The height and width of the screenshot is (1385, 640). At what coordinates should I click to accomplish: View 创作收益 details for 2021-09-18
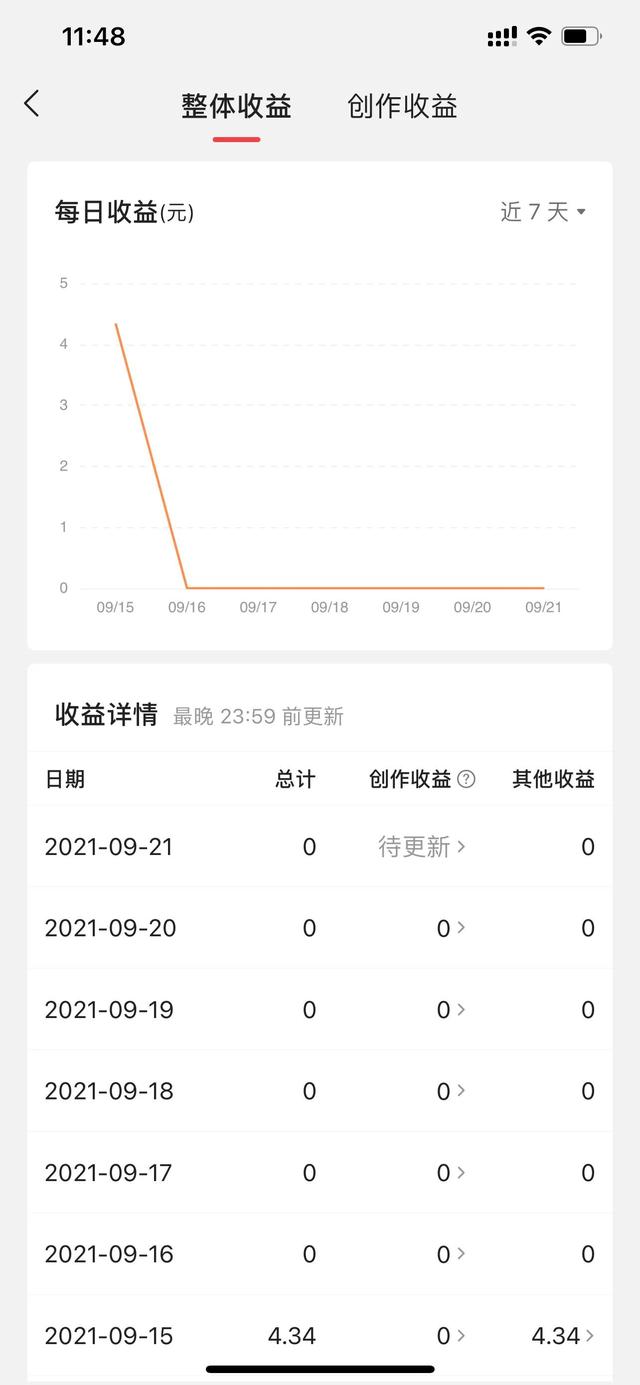(x=451, y=1091)
